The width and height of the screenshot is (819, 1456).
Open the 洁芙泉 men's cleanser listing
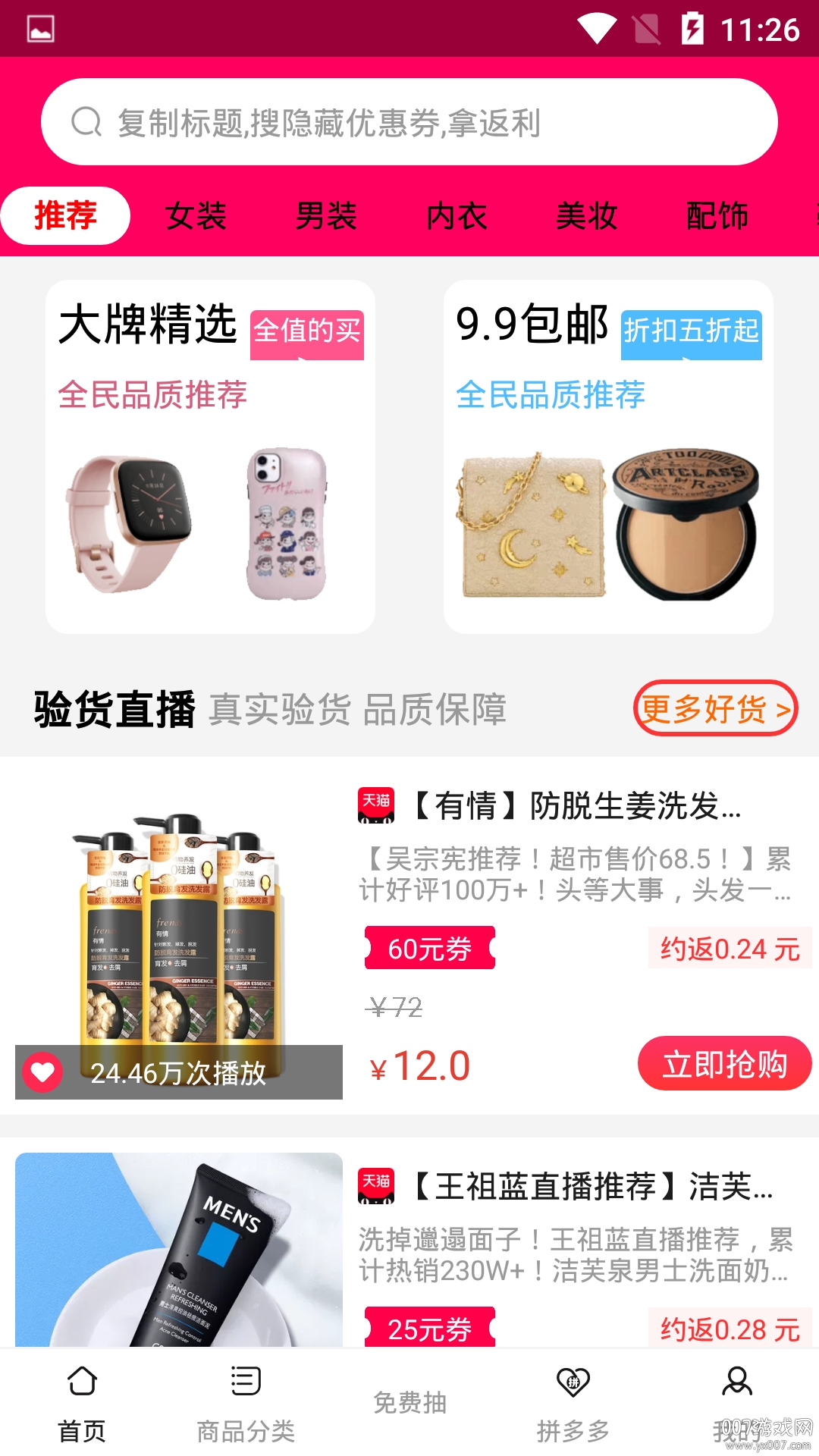click(x=591, y=1187)
